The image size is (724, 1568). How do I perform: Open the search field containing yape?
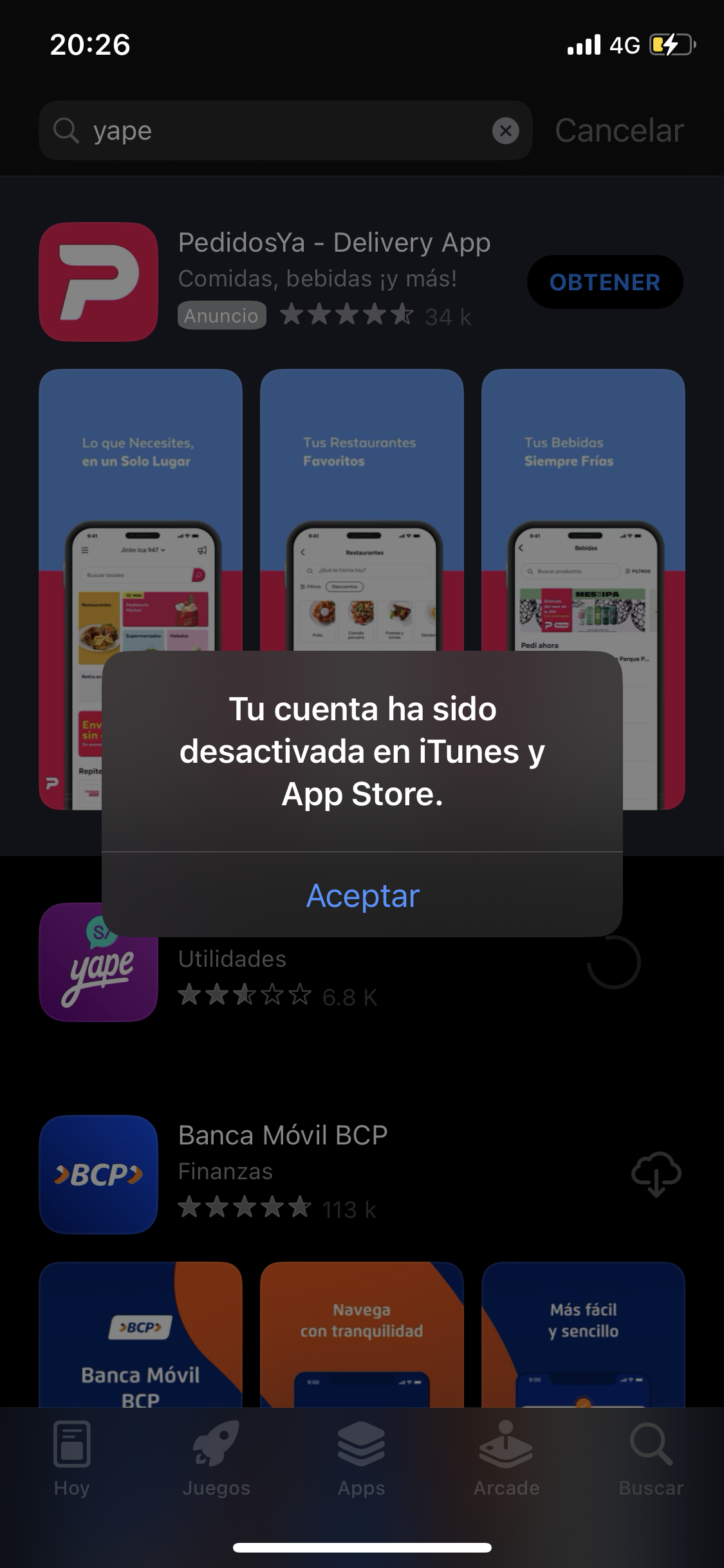coord(285,131)
